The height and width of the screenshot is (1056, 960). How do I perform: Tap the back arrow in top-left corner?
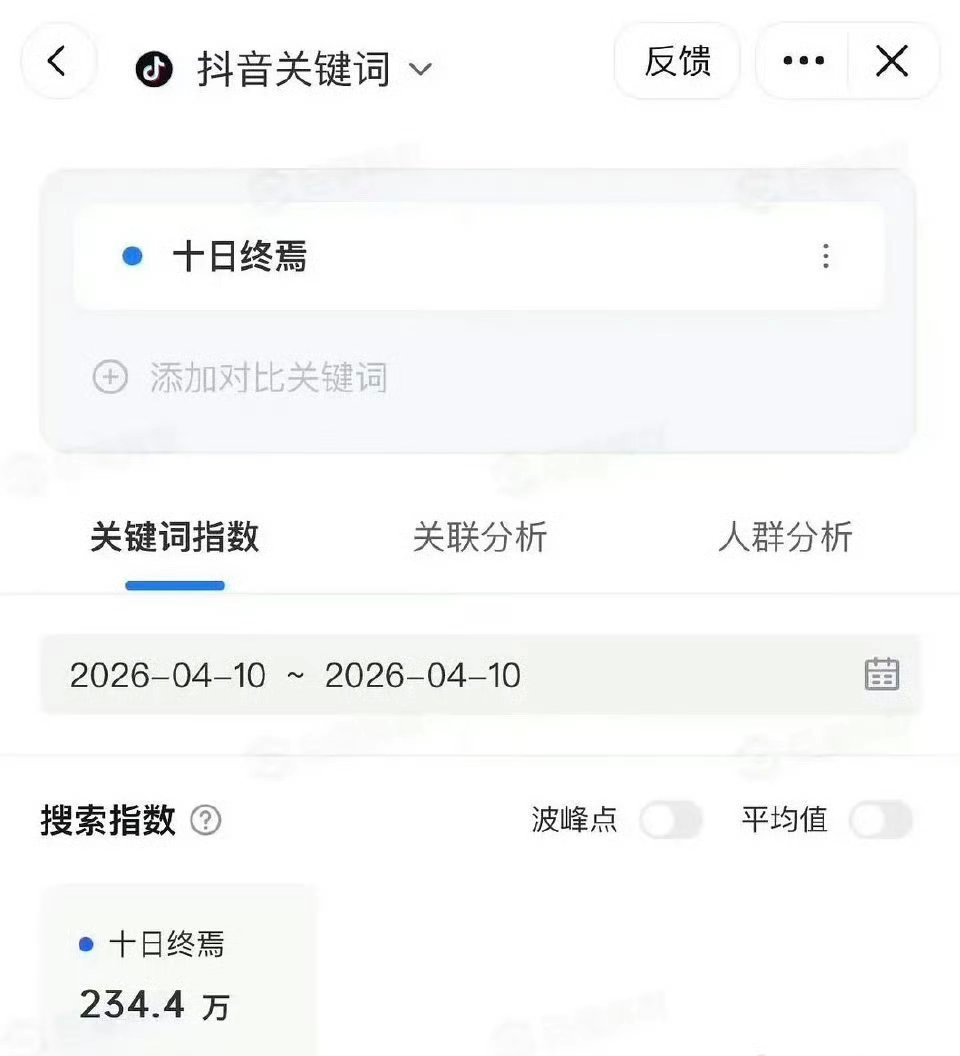pyautogui.click(x=57, y=61)
